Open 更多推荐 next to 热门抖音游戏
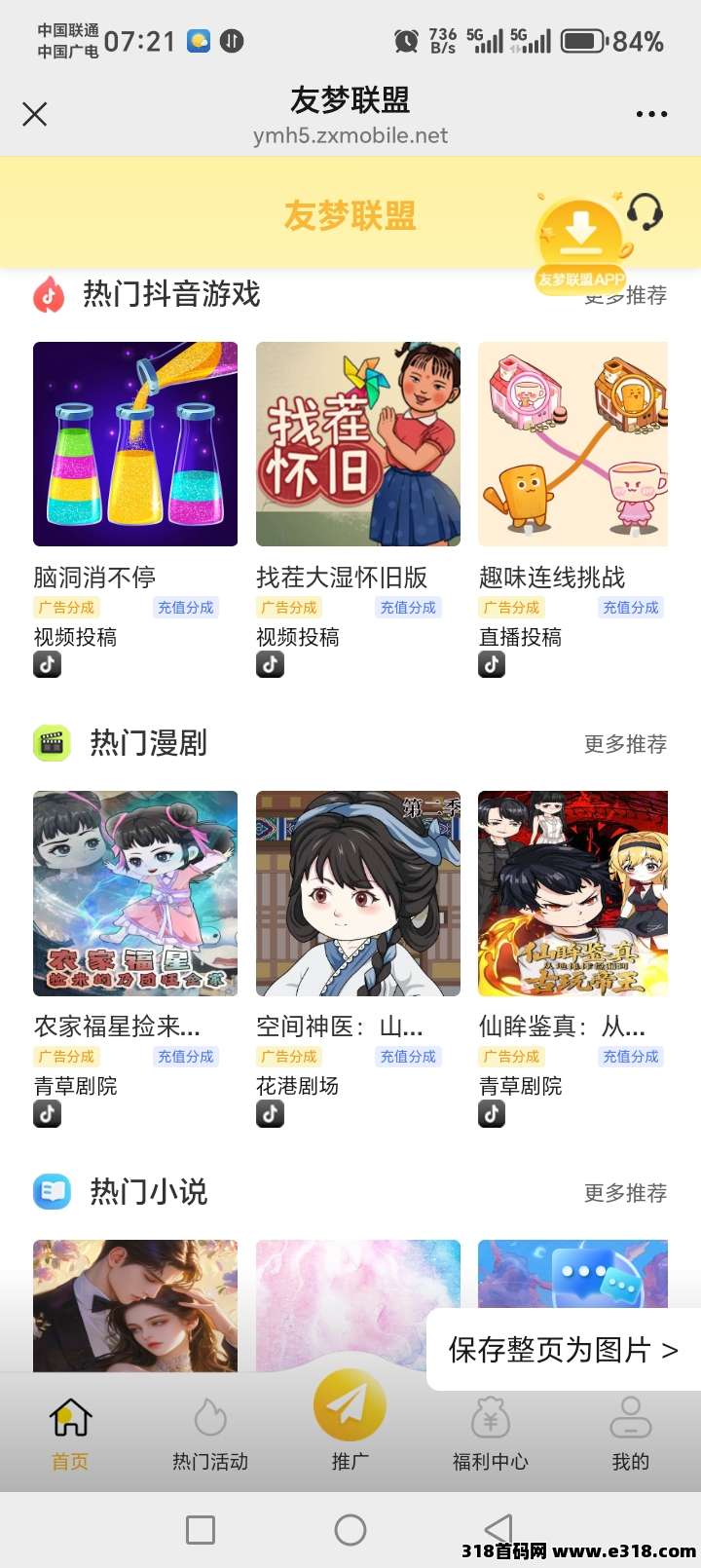 tap(624, 297)
